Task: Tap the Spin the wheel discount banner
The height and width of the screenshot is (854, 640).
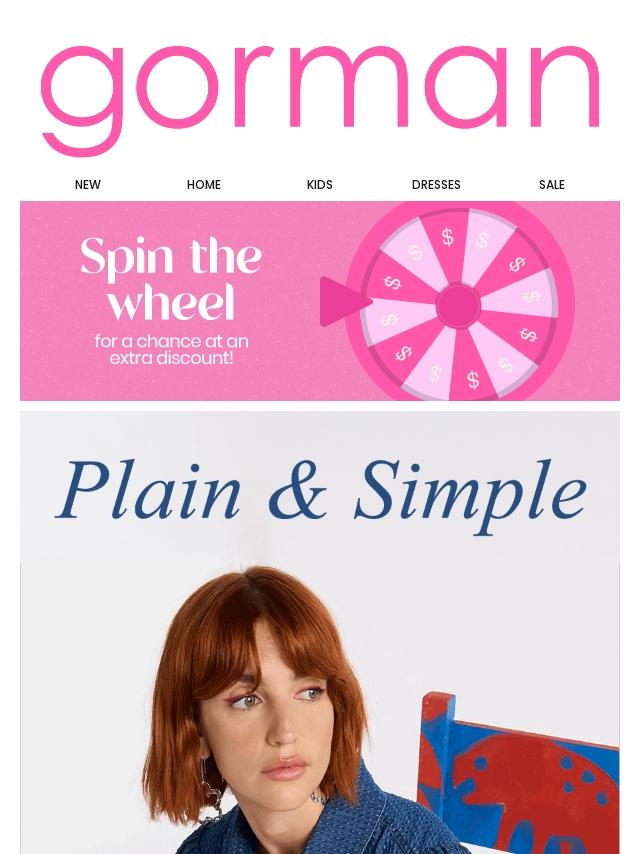Action: pos(320,301)
